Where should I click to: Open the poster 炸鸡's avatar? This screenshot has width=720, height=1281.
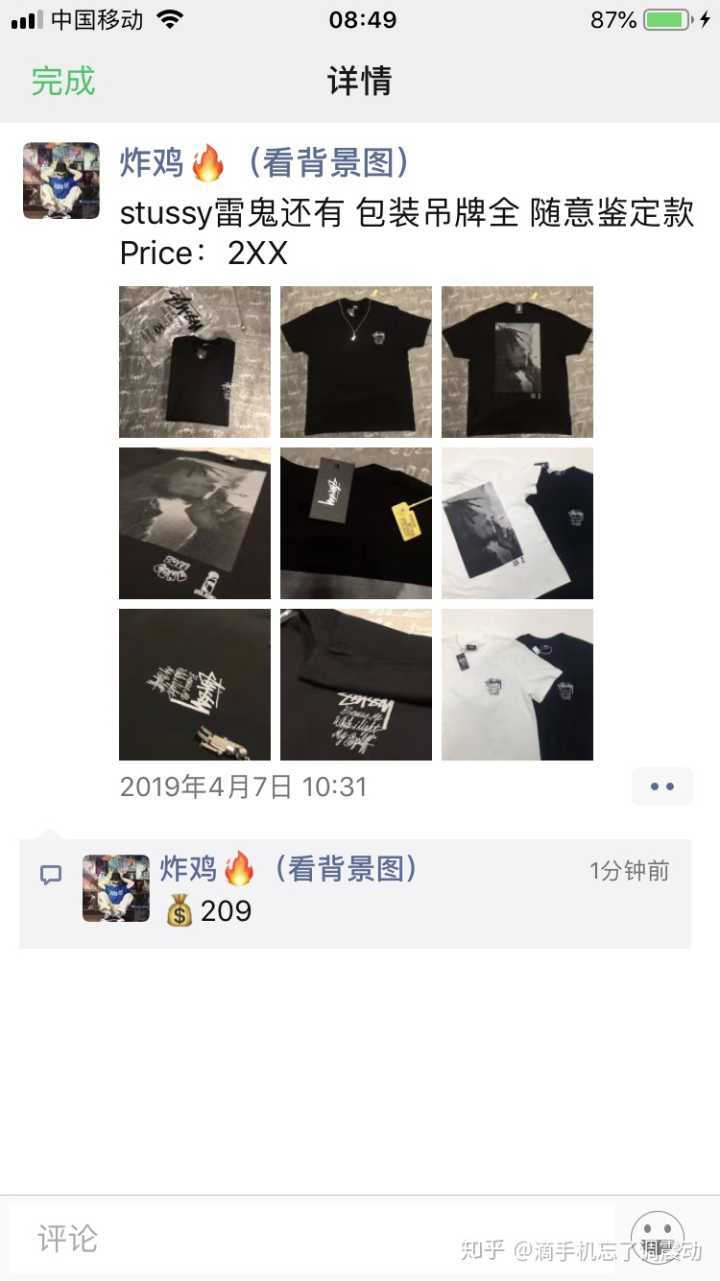[61, 181]
